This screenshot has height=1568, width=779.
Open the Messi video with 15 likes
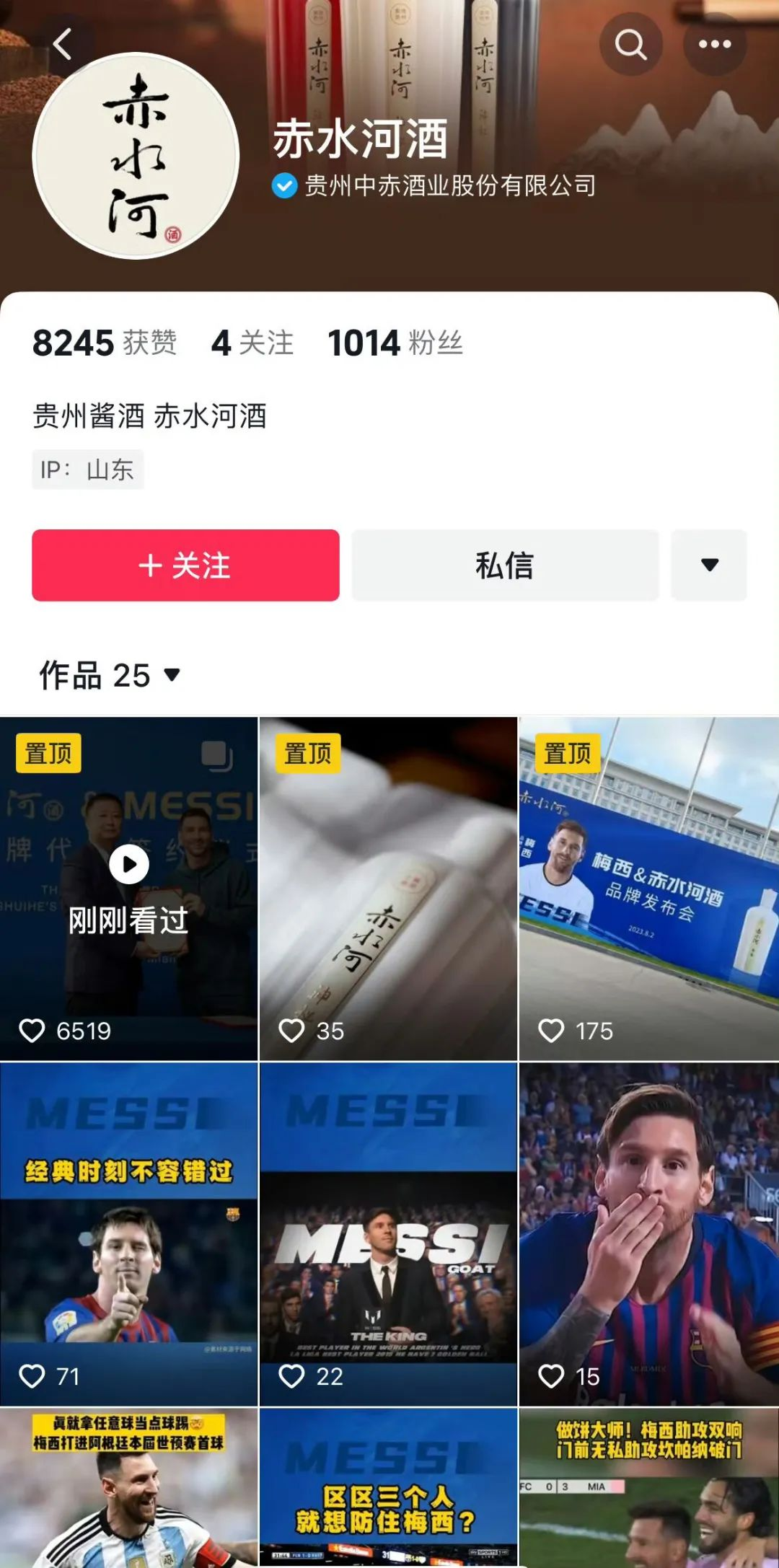648,1233
